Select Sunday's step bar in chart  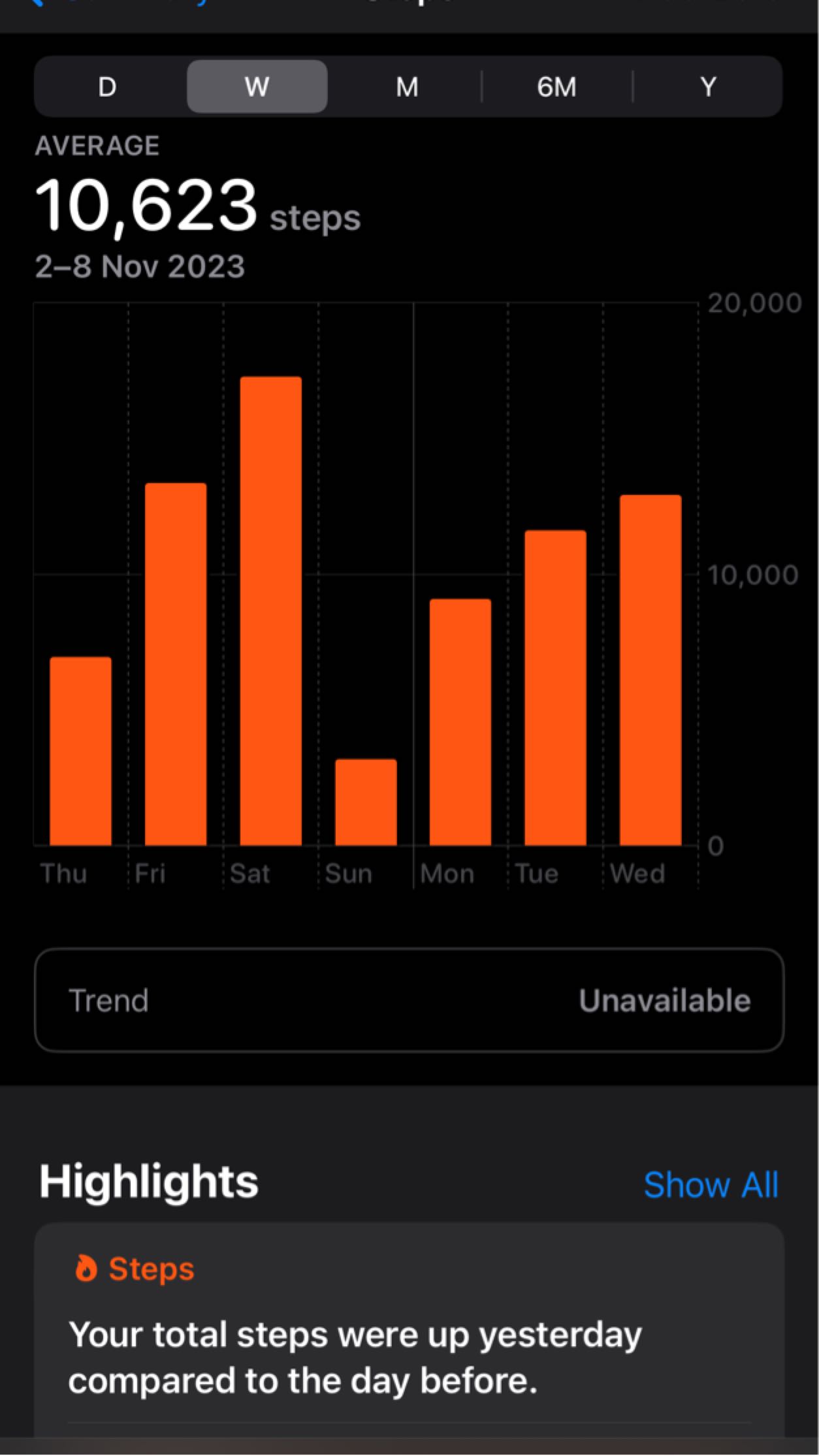click(x=366, y=802)
